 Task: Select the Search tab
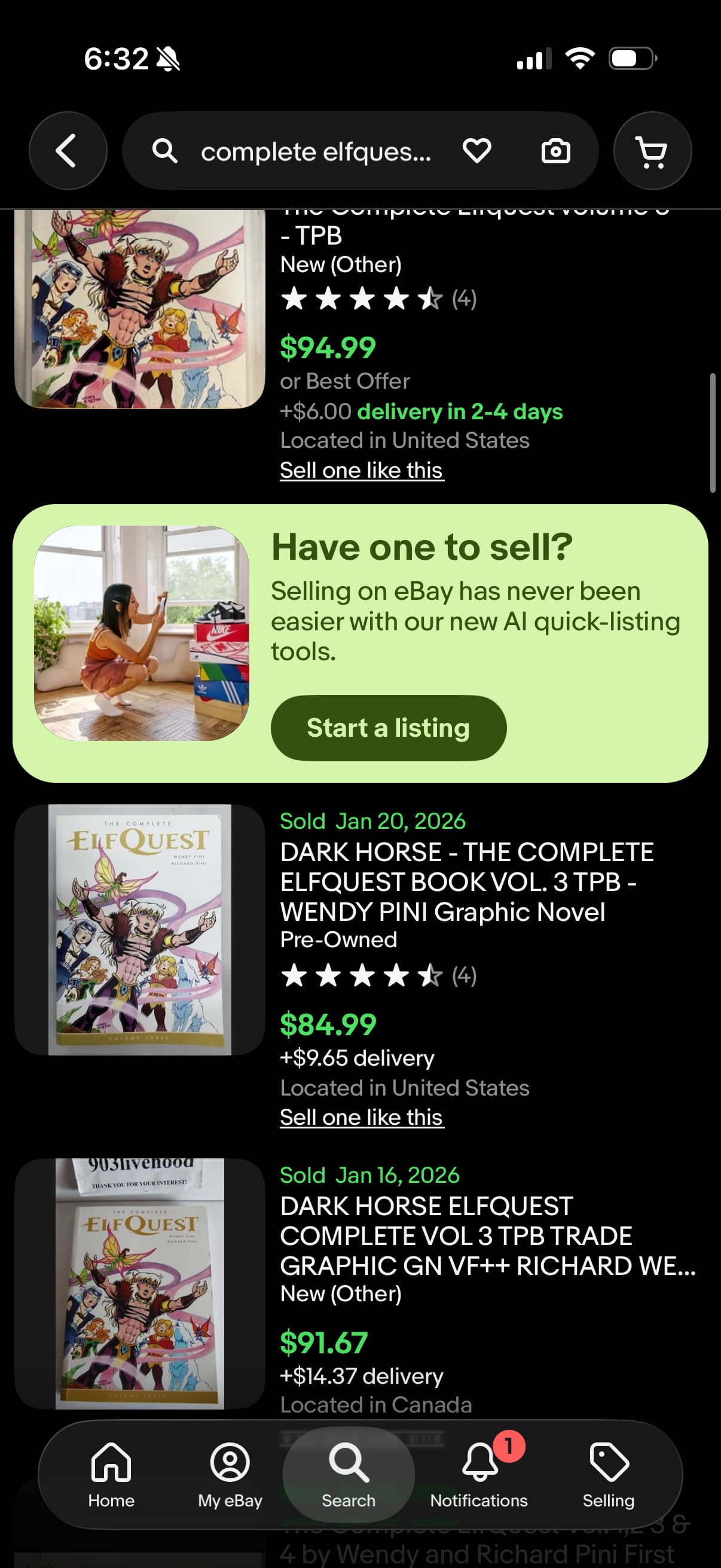click(x=349, y=1474)
